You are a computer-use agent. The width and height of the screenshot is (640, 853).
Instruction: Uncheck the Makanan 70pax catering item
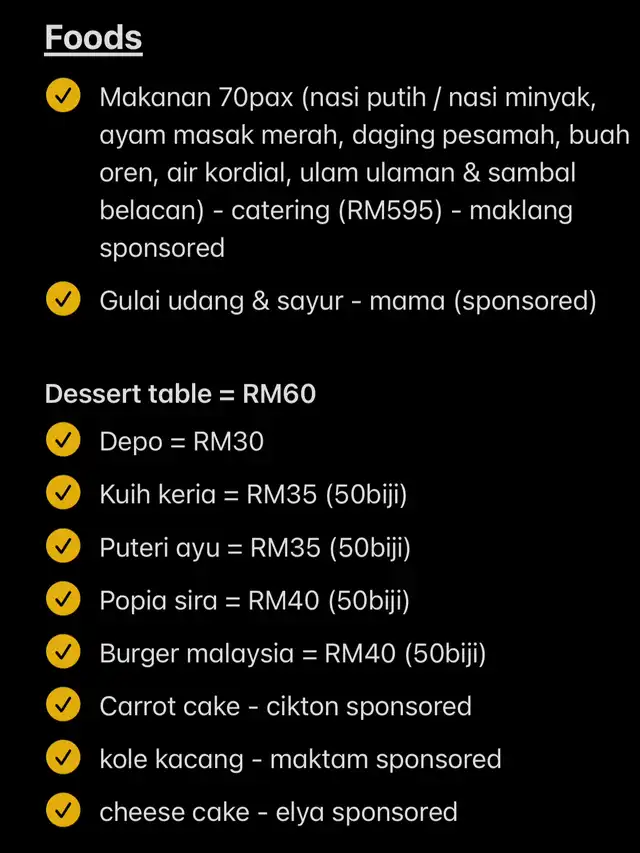[63, 96]
